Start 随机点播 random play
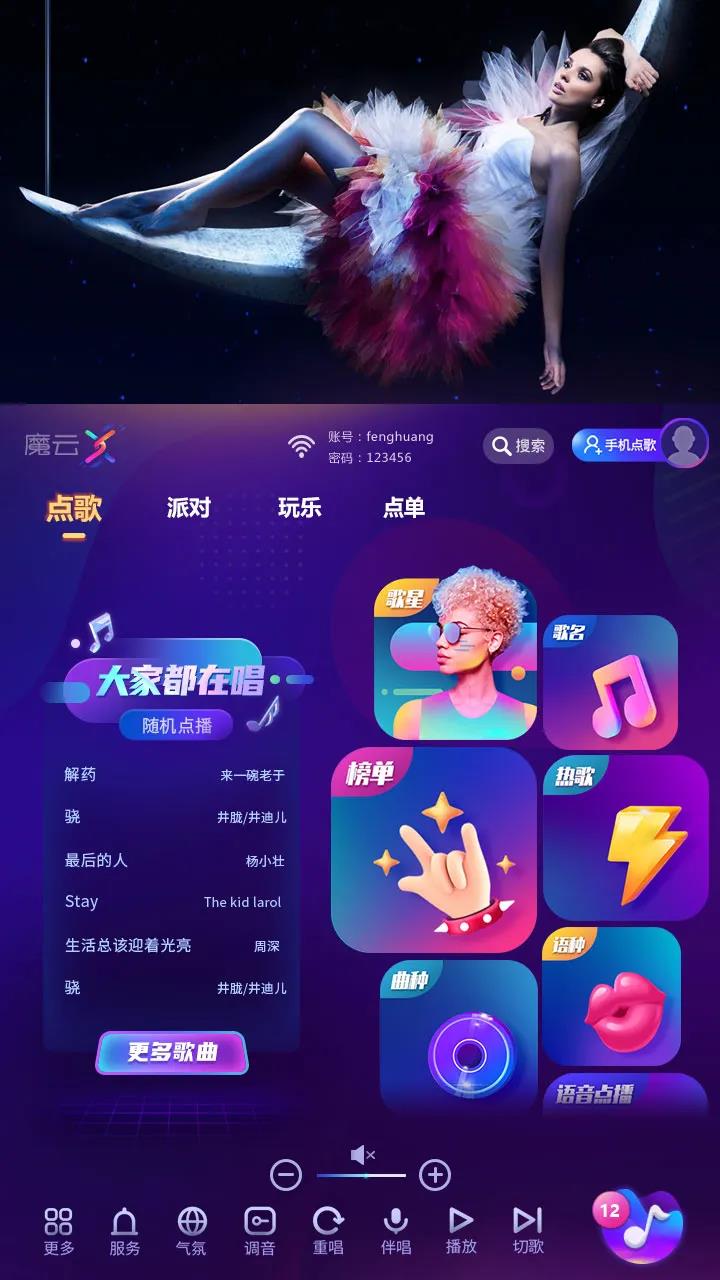This screenshot has height=1280, width=720. point(177,726)
